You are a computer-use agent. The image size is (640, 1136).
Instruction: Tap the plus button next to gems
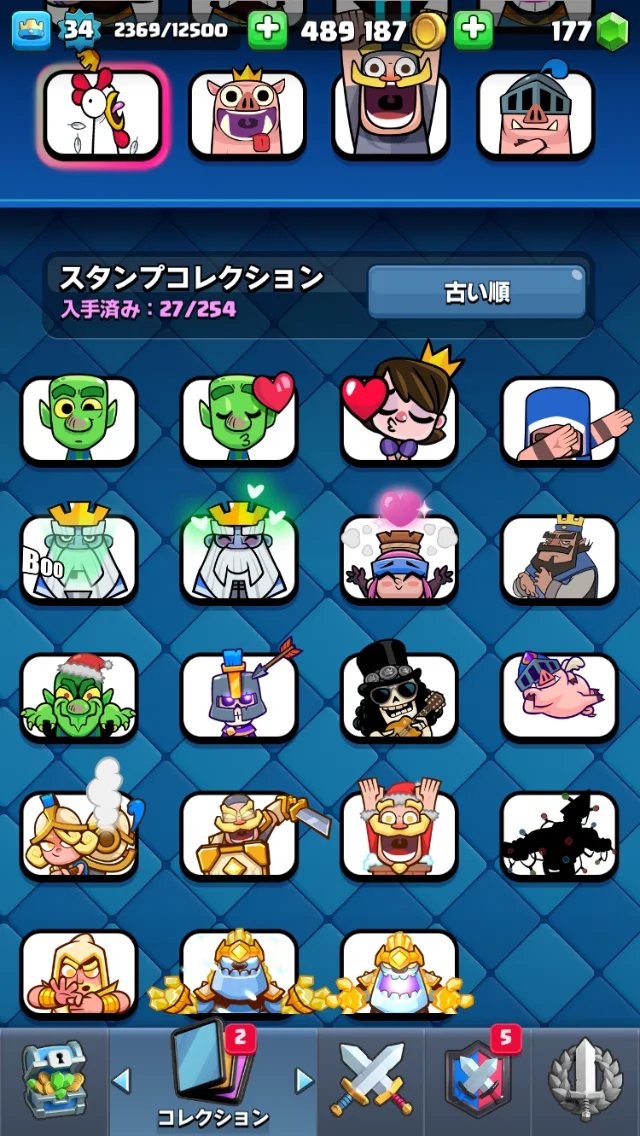473,31
